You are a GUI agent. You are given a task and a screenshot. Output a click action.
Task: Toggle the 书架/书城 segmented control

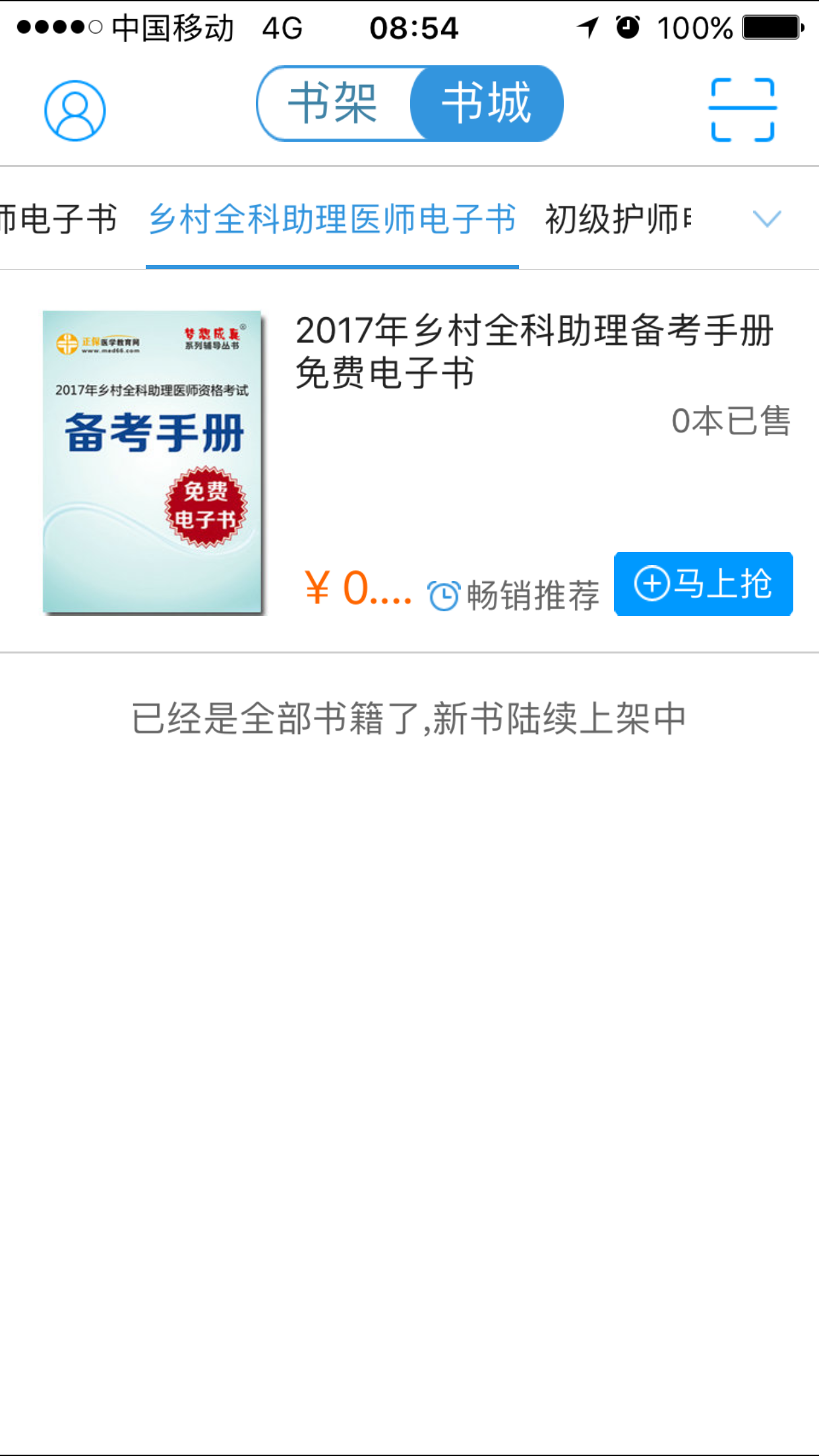tap(410, 104)
